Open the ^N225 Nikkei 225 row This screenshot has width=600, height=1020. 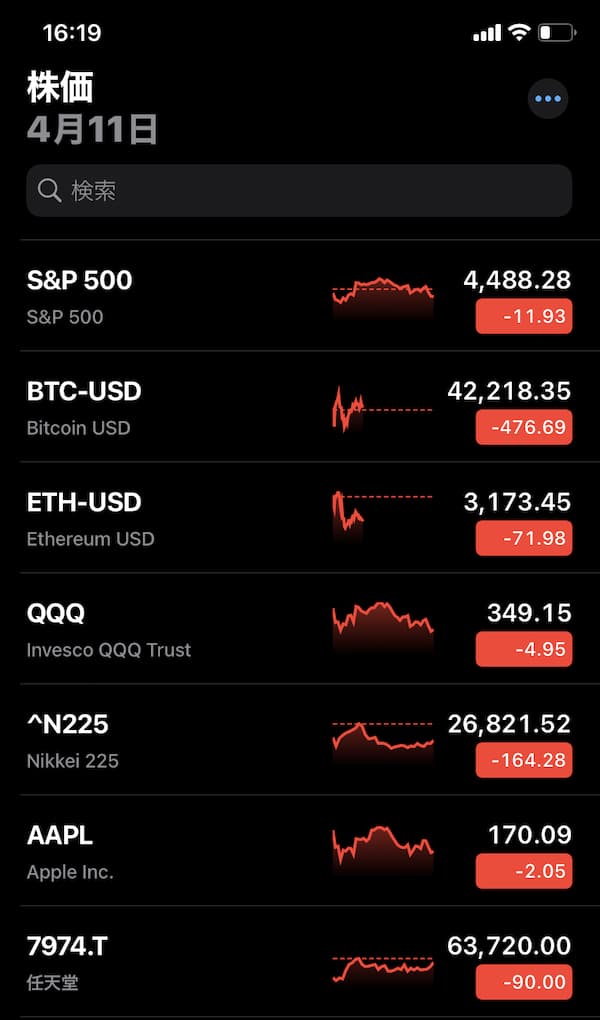point(299,740)
